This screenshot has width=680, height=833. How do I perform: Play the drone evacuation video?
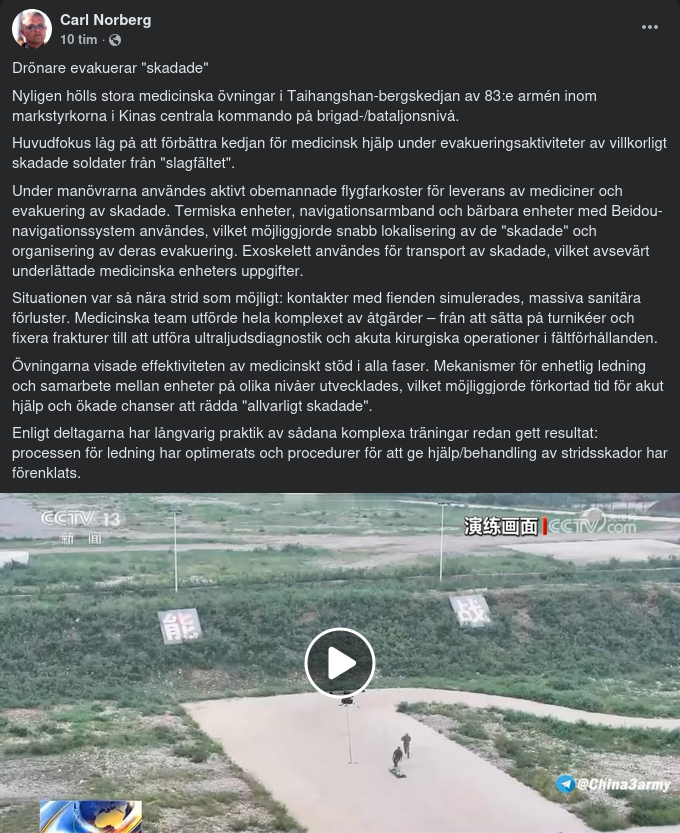(x=340, y=662)
